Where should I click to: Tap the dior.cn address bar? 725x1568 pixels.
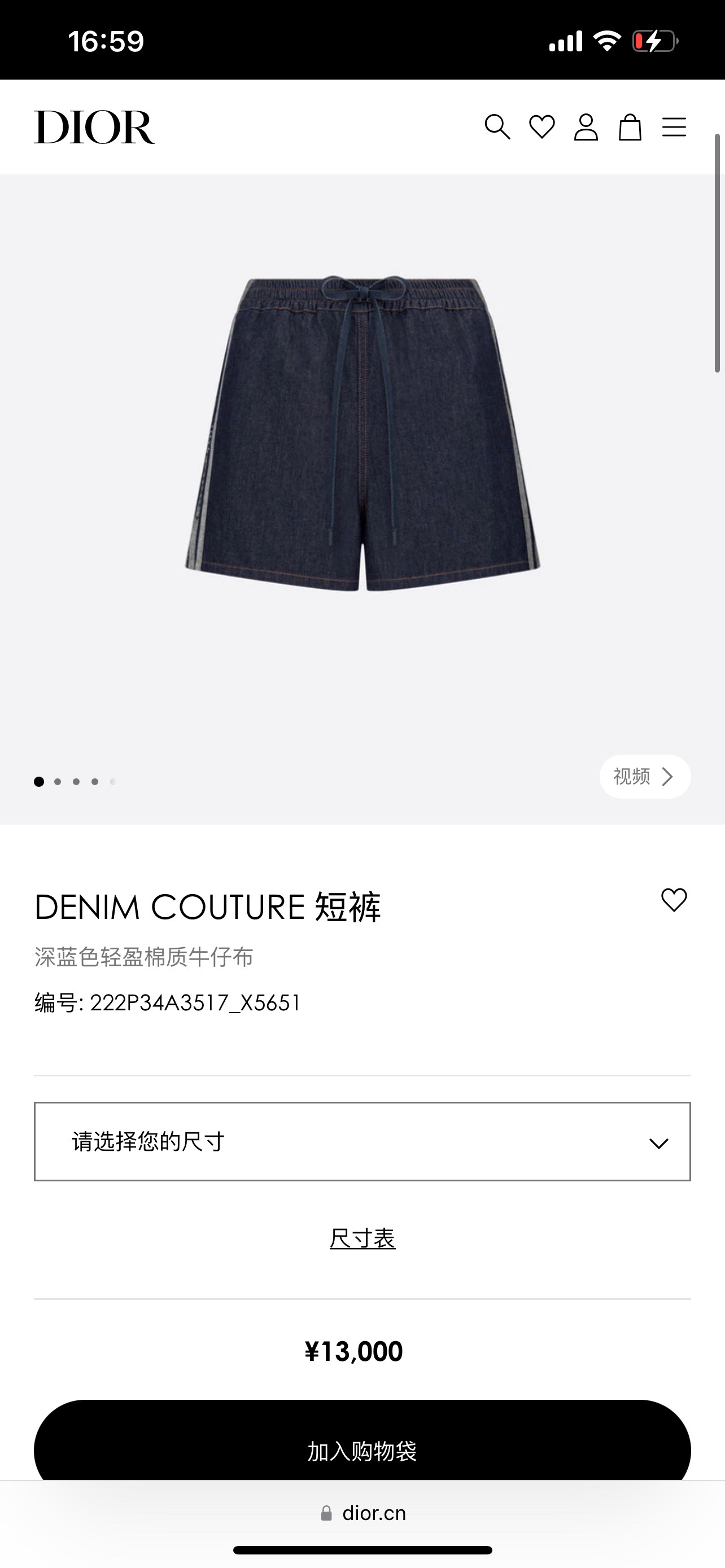point(364,1513)
